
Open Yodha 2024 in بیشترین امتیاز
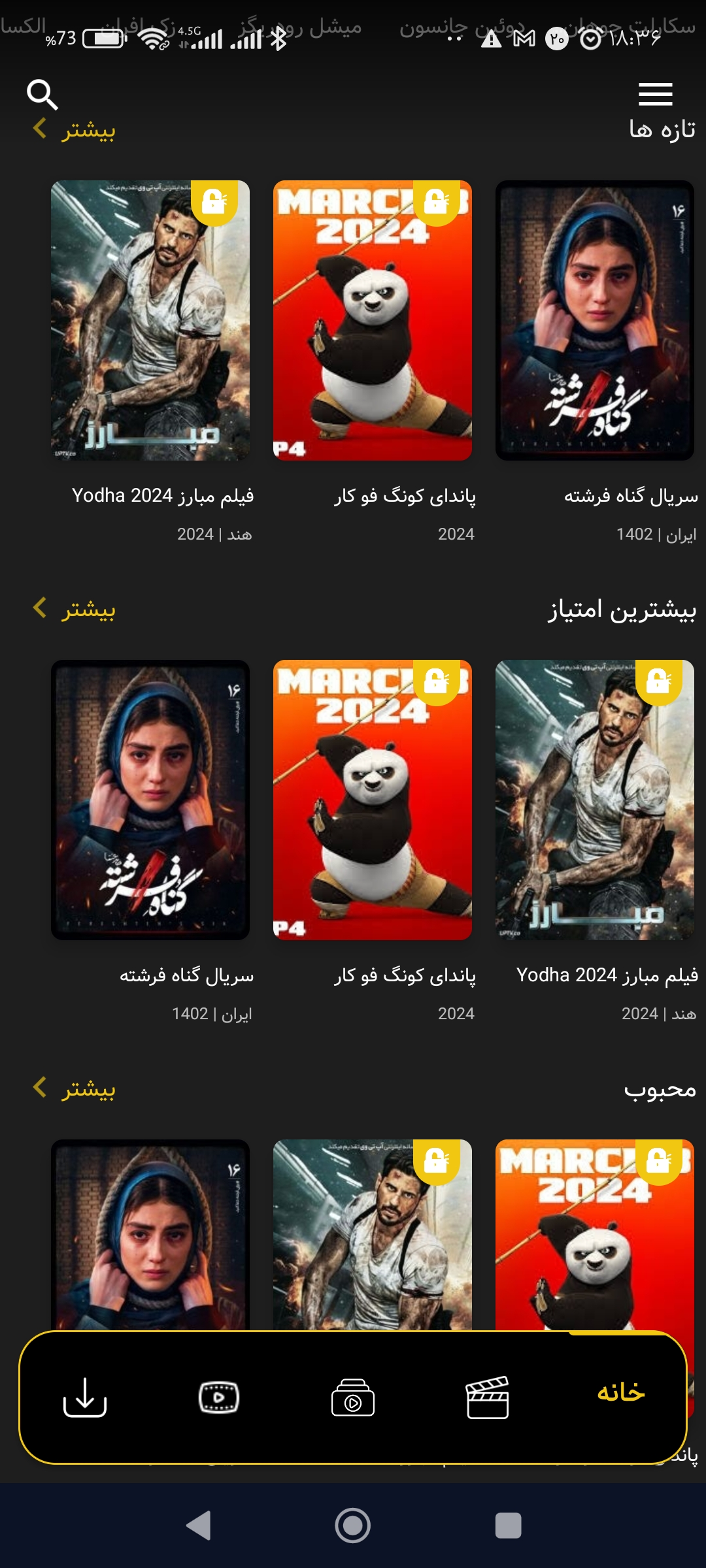pos(595,800)
